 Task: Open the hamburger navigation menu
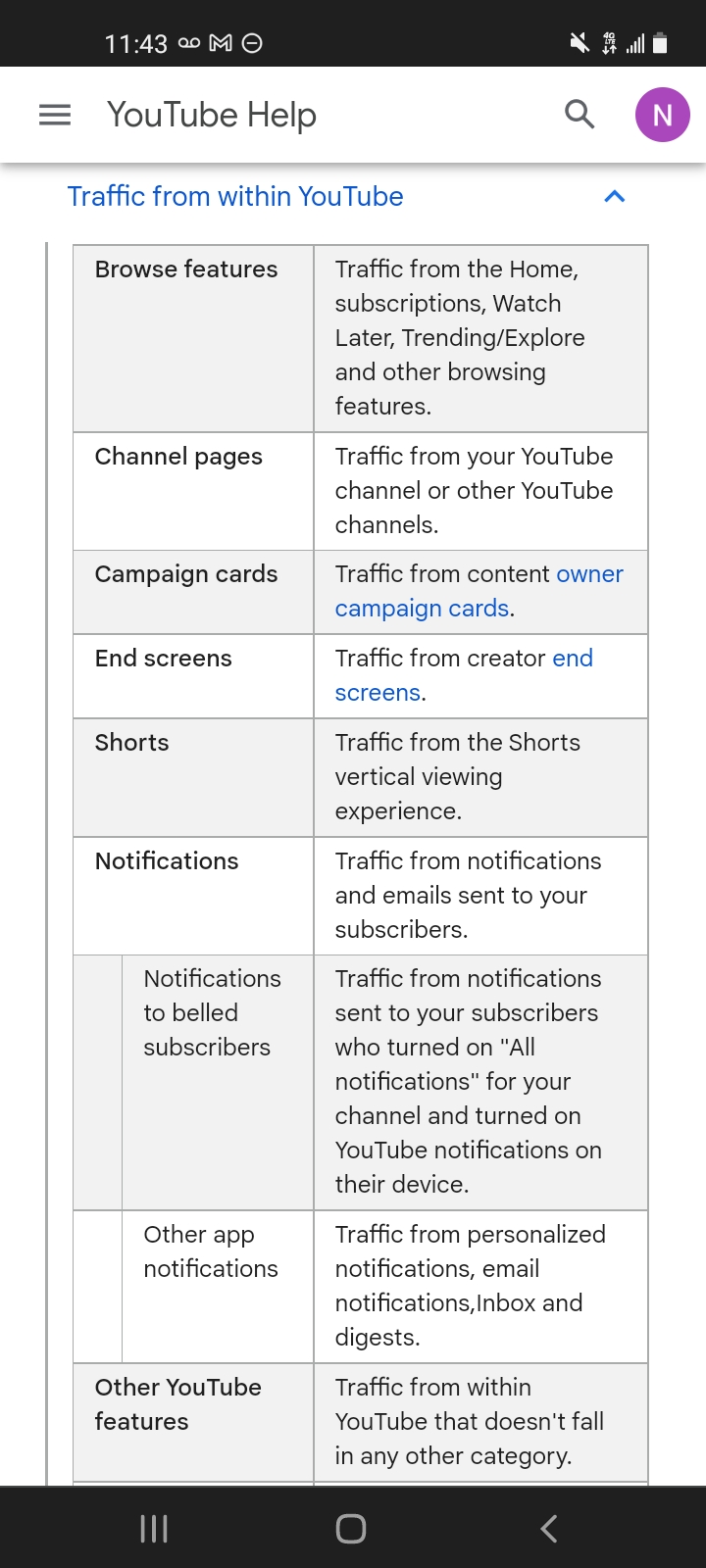(x=55, y=115)
